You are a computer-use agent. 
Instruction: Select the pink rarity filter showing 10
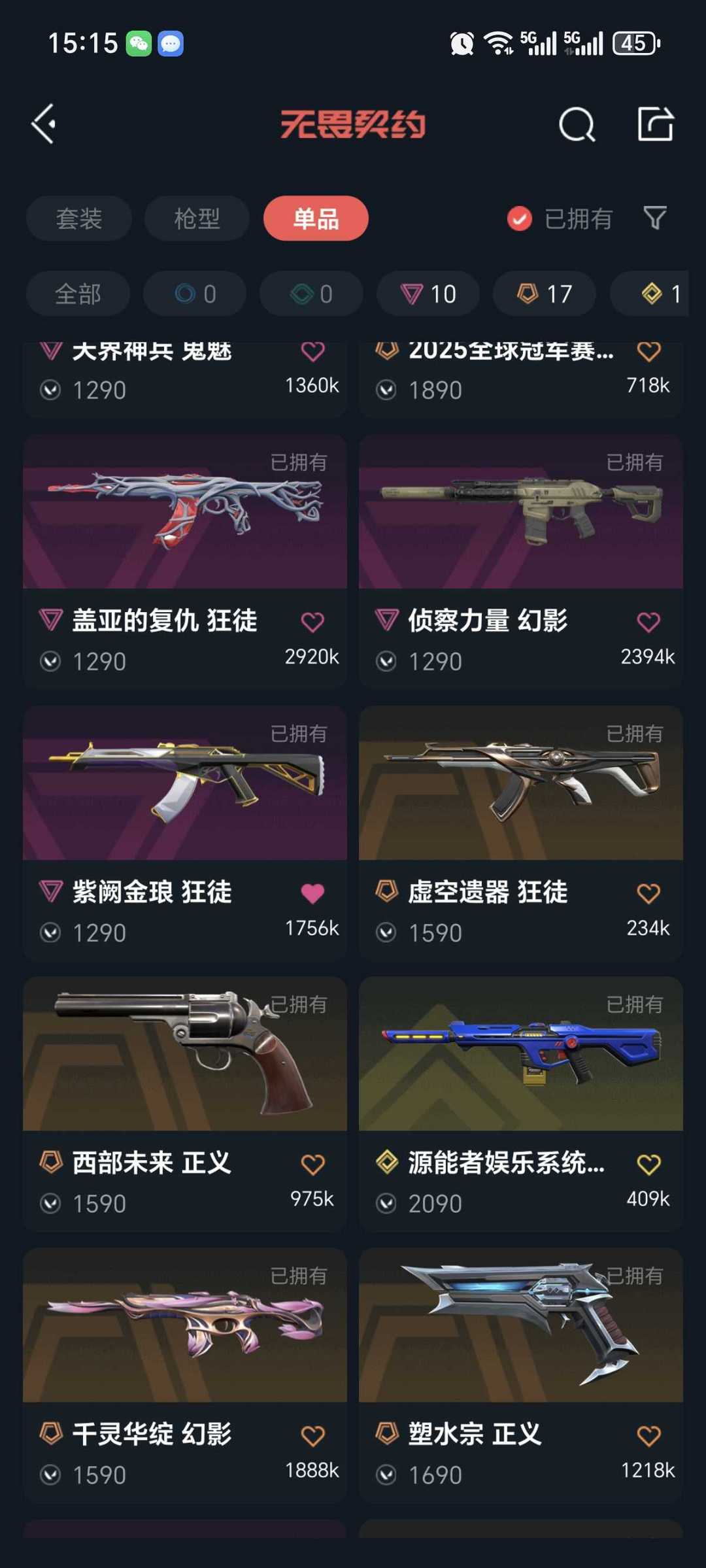428,294
